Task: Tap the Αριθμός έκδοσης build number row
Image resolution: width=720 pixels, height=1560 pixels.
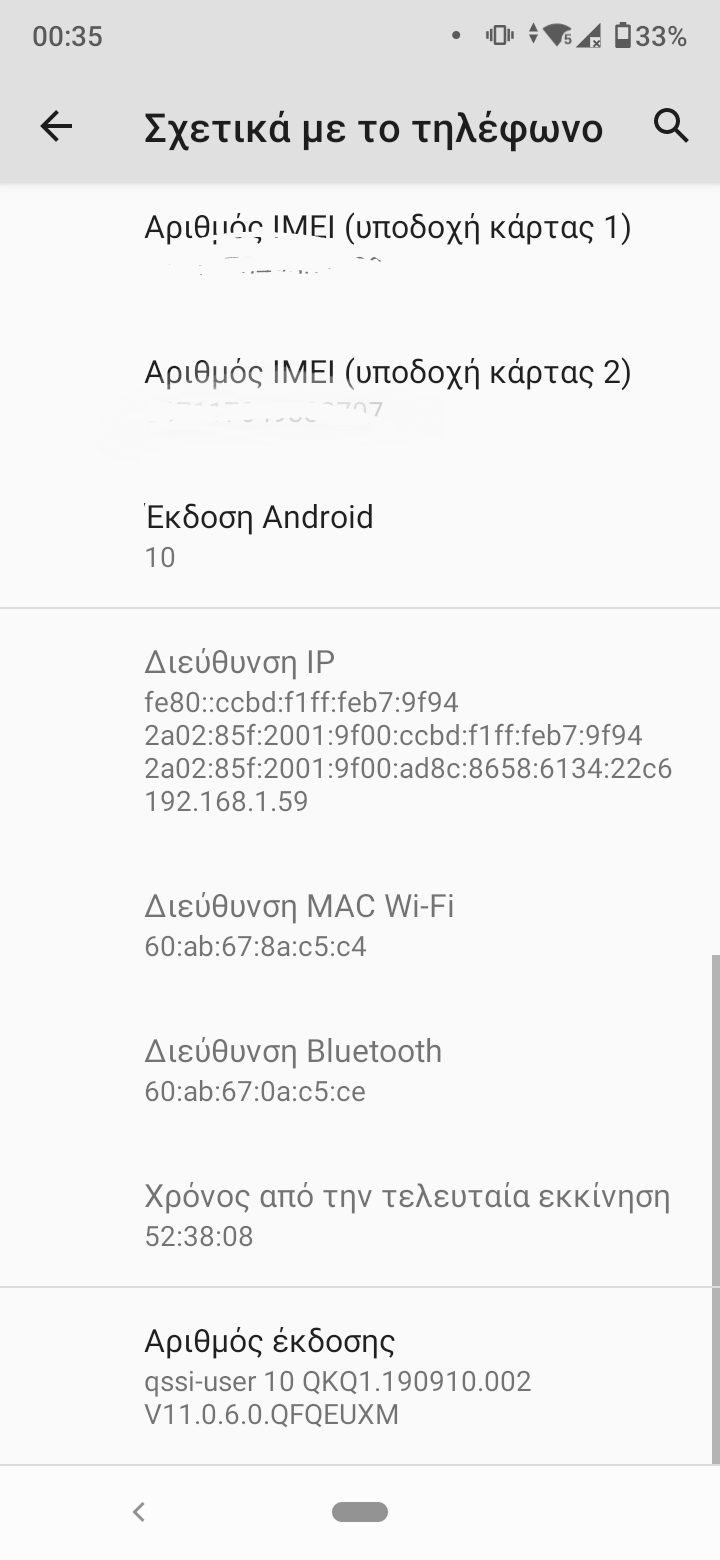Action: point(340,1376)
